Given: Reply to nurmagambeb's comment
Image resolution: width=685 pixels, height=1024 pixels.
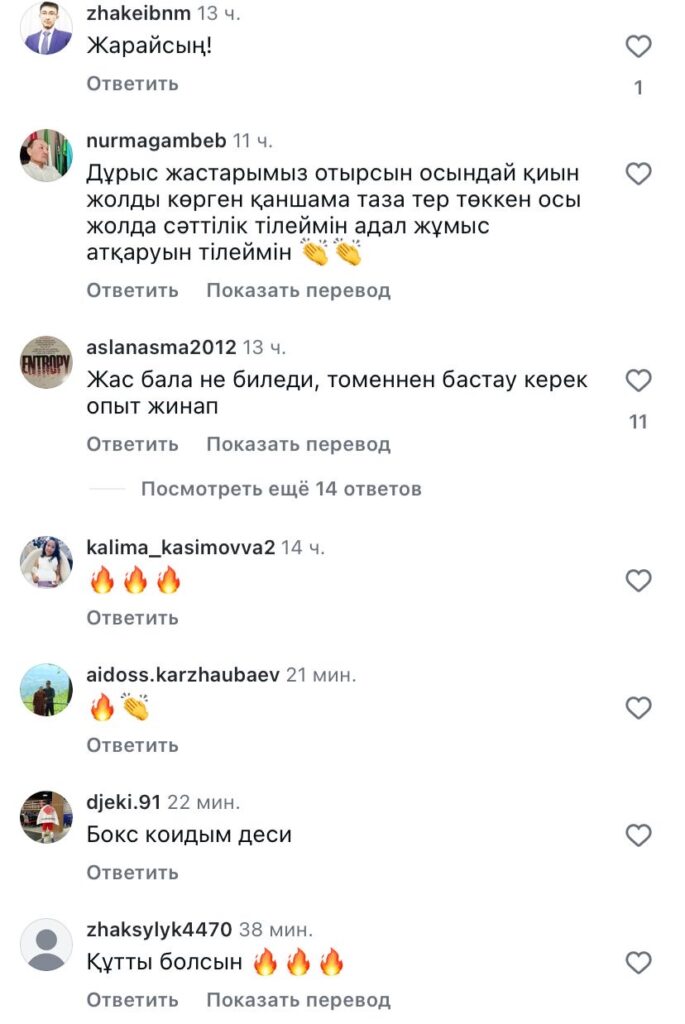Looking at the screenshot, I should 132,291.
